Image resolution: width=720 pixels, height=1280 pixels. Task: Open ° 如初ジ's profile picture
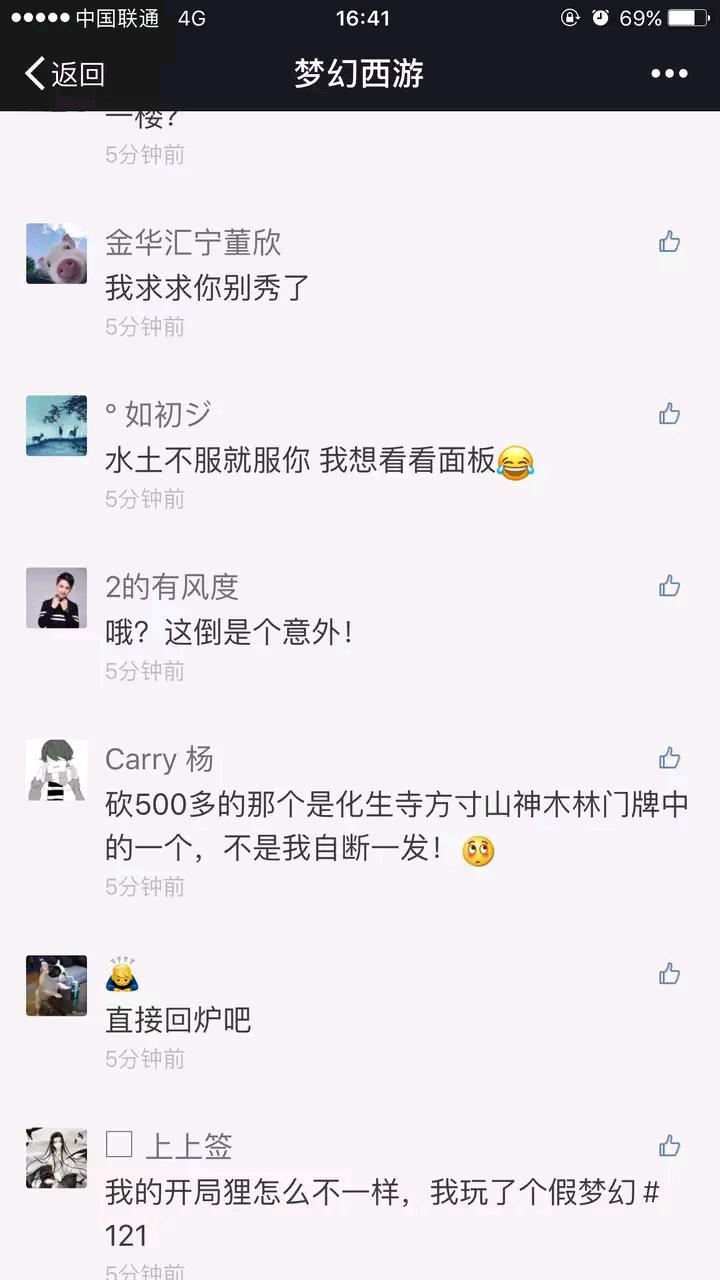(56, 426)
